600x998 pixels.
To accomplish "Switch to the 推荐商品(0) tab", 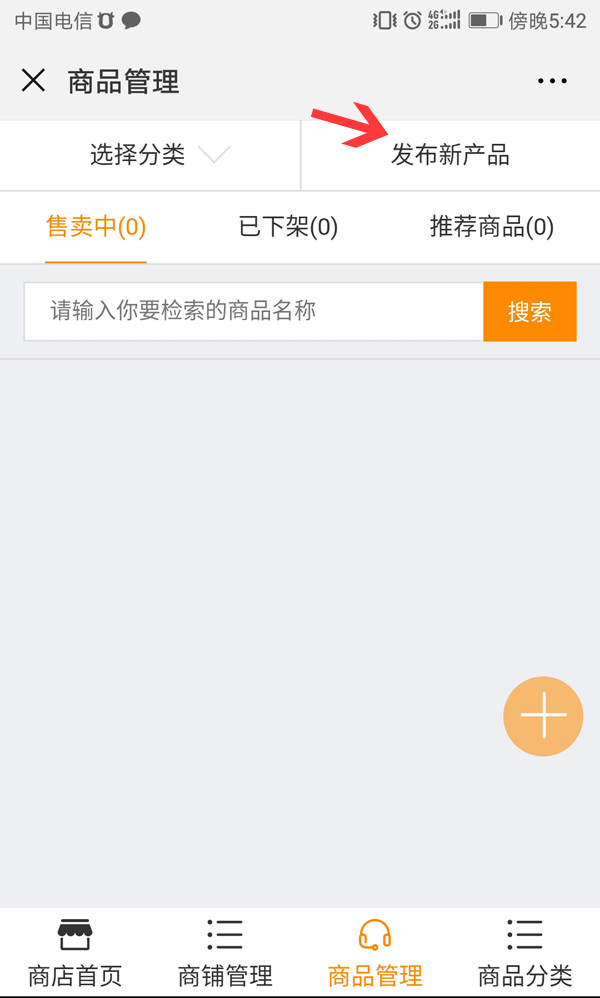I will [x=491, y=227].
